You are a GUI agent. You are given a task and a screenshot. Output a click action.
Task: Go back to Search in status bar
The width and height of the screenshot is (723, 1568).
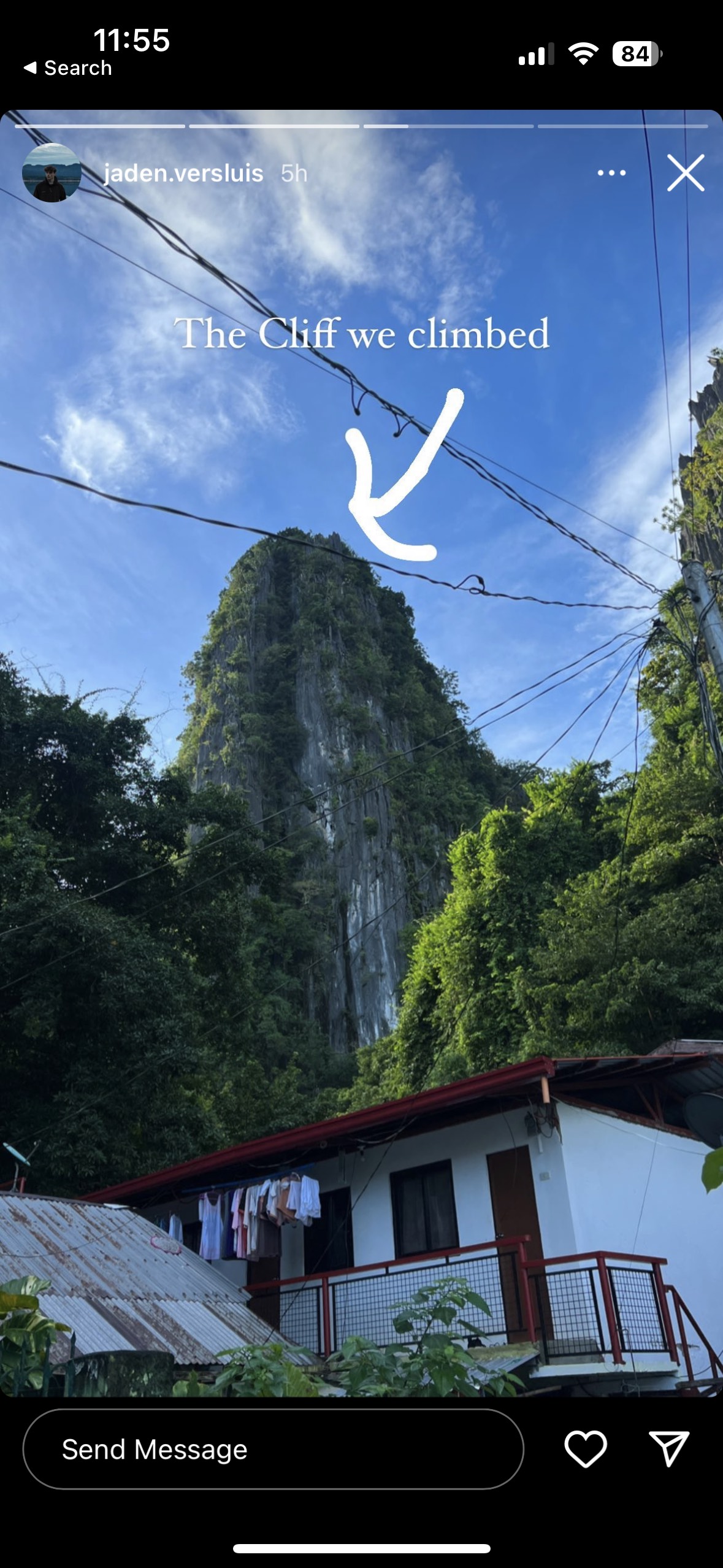pyautogui.click(x=67, y=68)
